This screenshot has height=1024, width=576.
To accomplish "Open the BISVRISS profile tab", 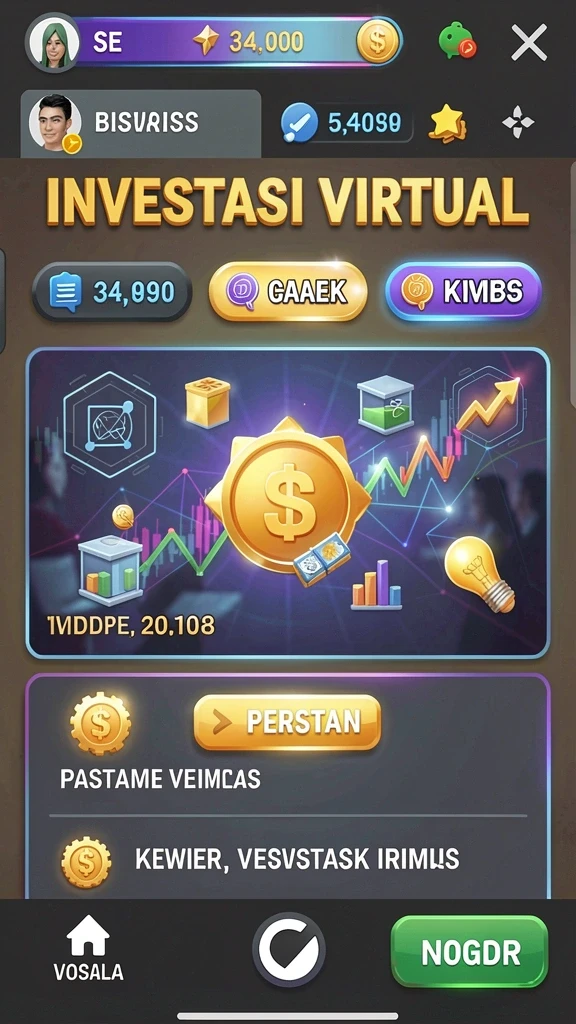I will point(141,123).
